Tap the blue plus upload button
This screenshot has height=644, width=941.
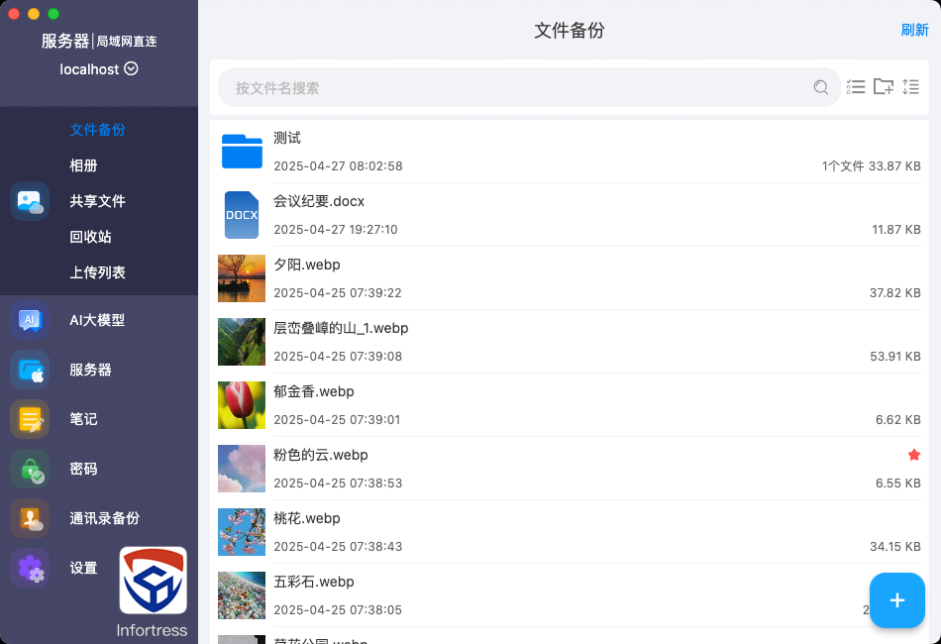tap(896, 600)
